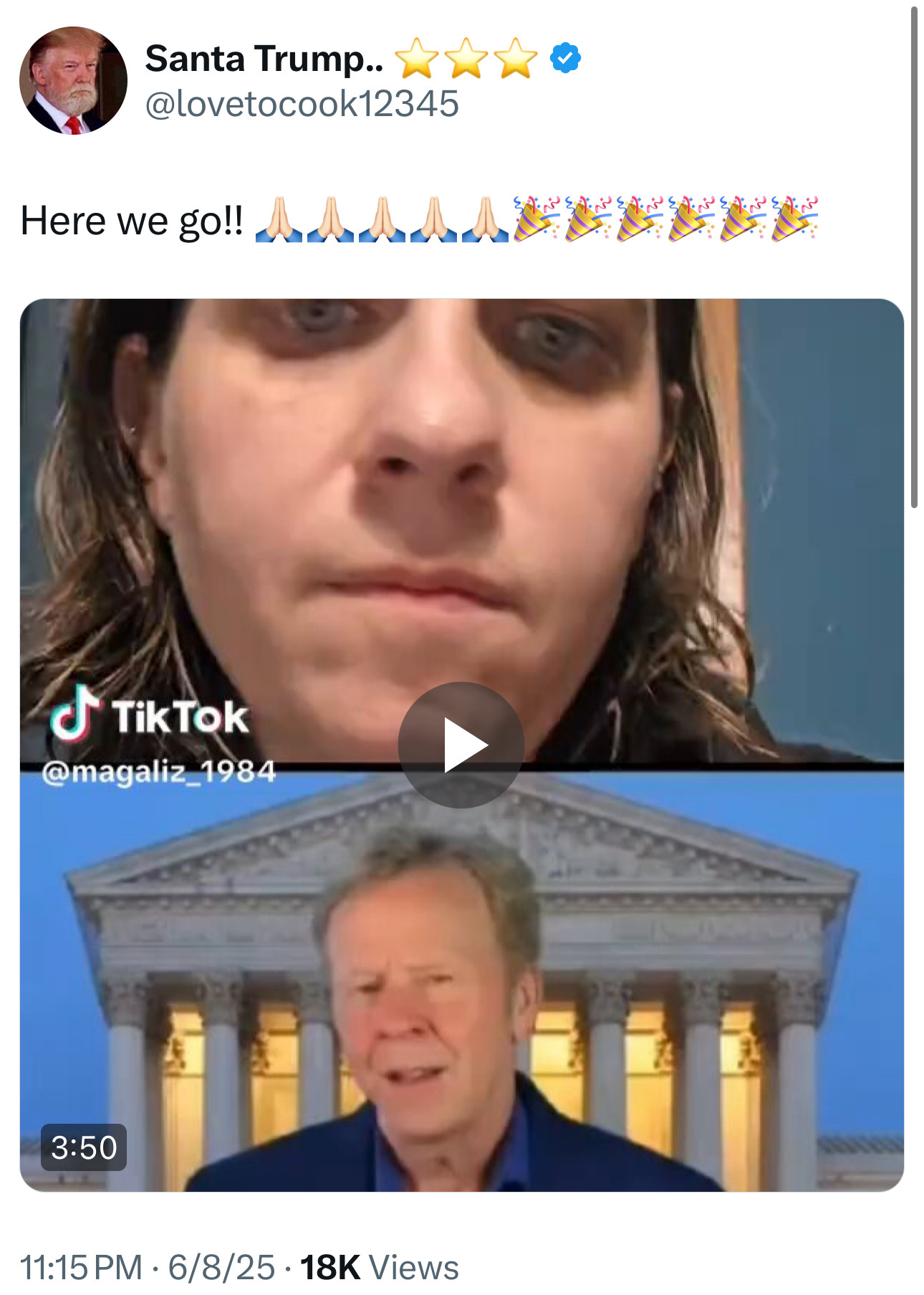This screenshot has width=924, height=1295.
Task: View the 18K Views count details
Action: point(379,1267)
